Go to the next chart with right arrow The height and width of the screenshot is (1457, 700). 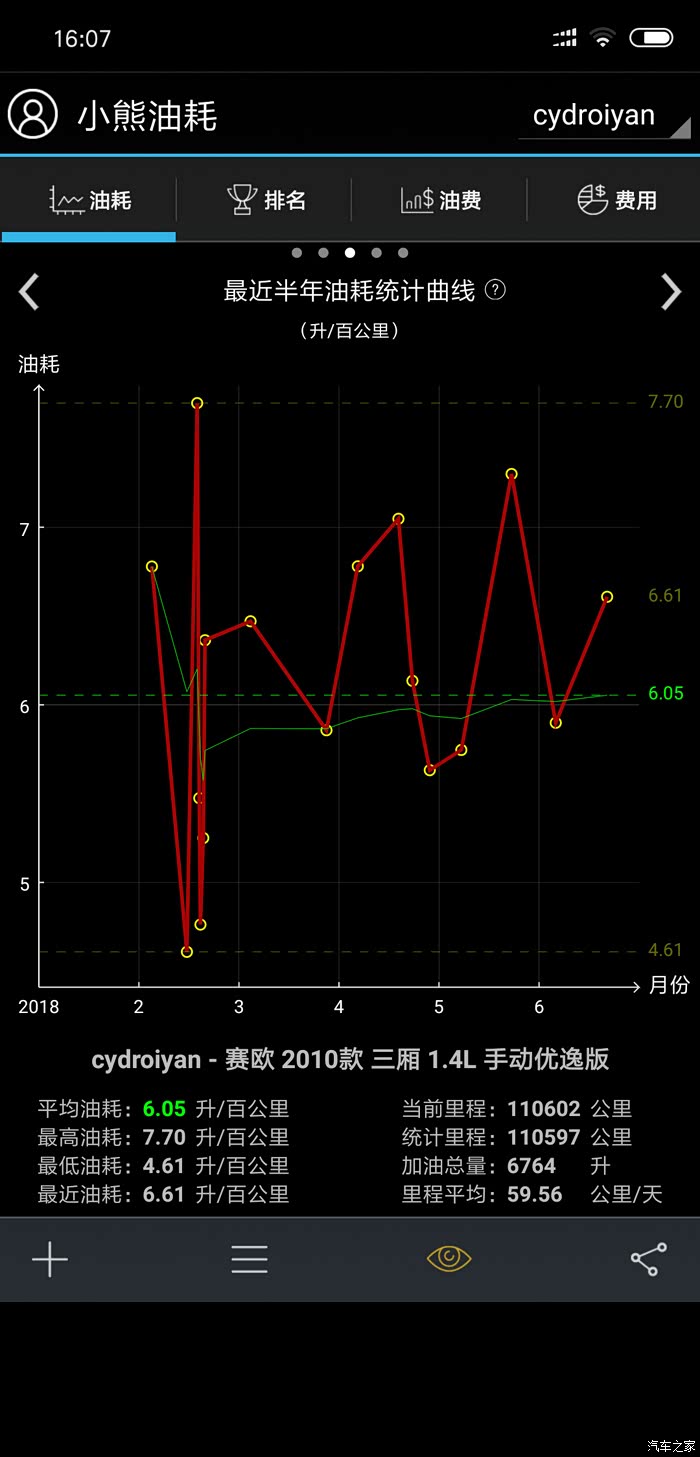(x=670, y=292)
